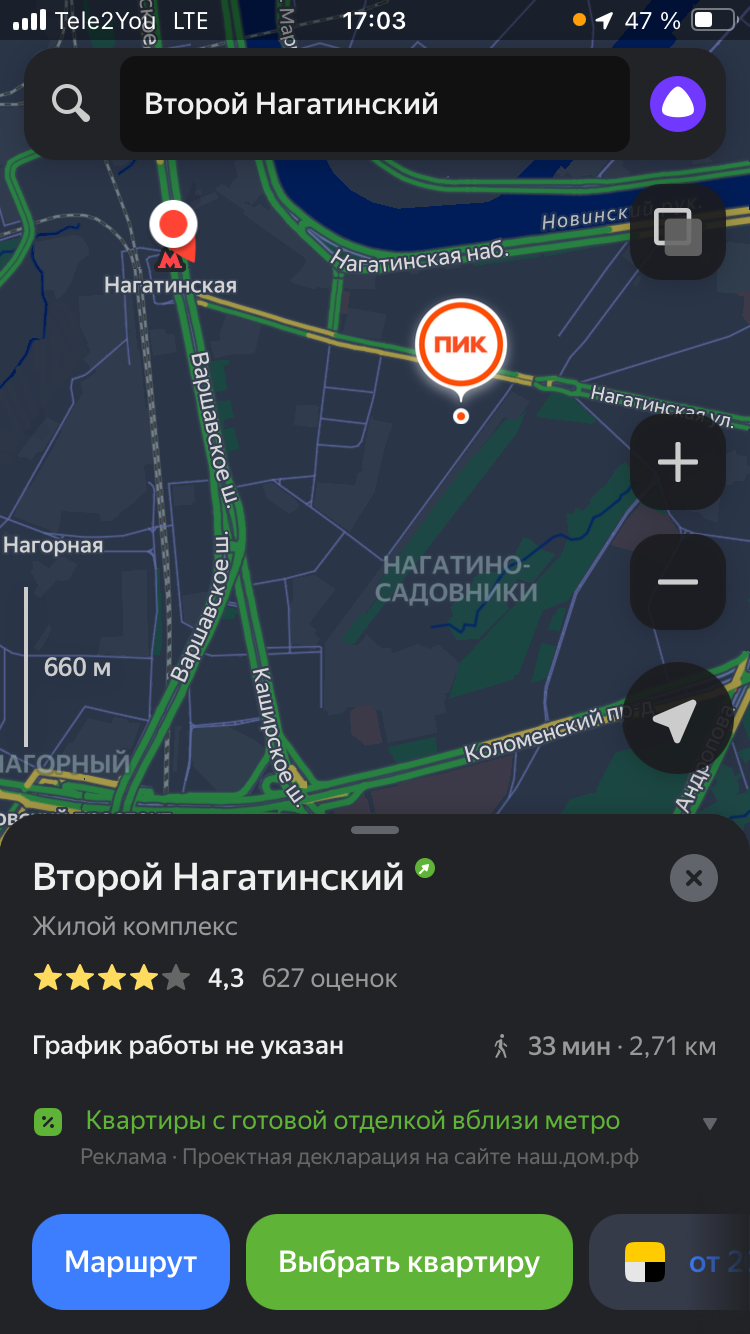The width and height of the screenshot is (750, 1334).
Task: Tap the Выбрать квартиру button
Action: click(409, 1262)
